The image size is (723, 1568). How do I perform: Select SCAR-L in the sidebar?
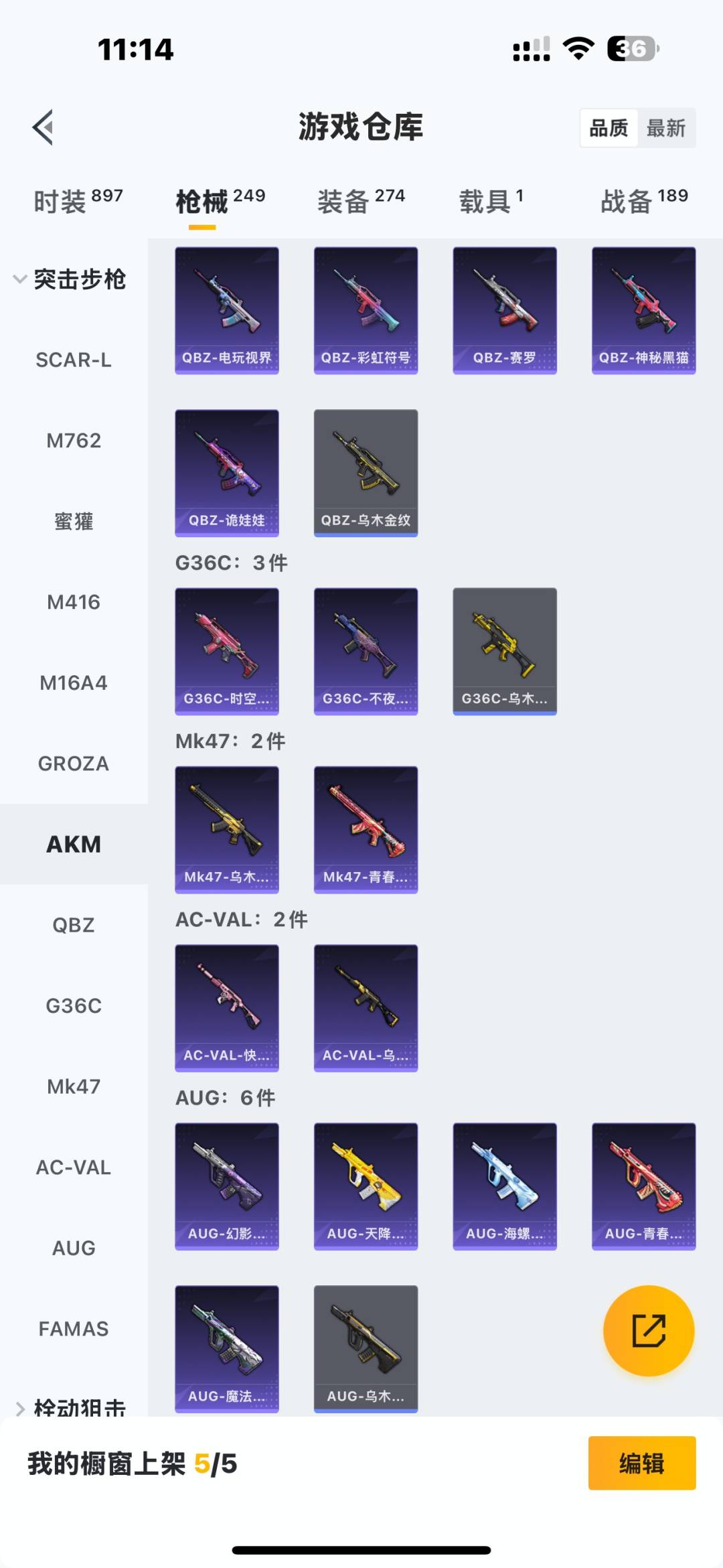pos(74,360)
